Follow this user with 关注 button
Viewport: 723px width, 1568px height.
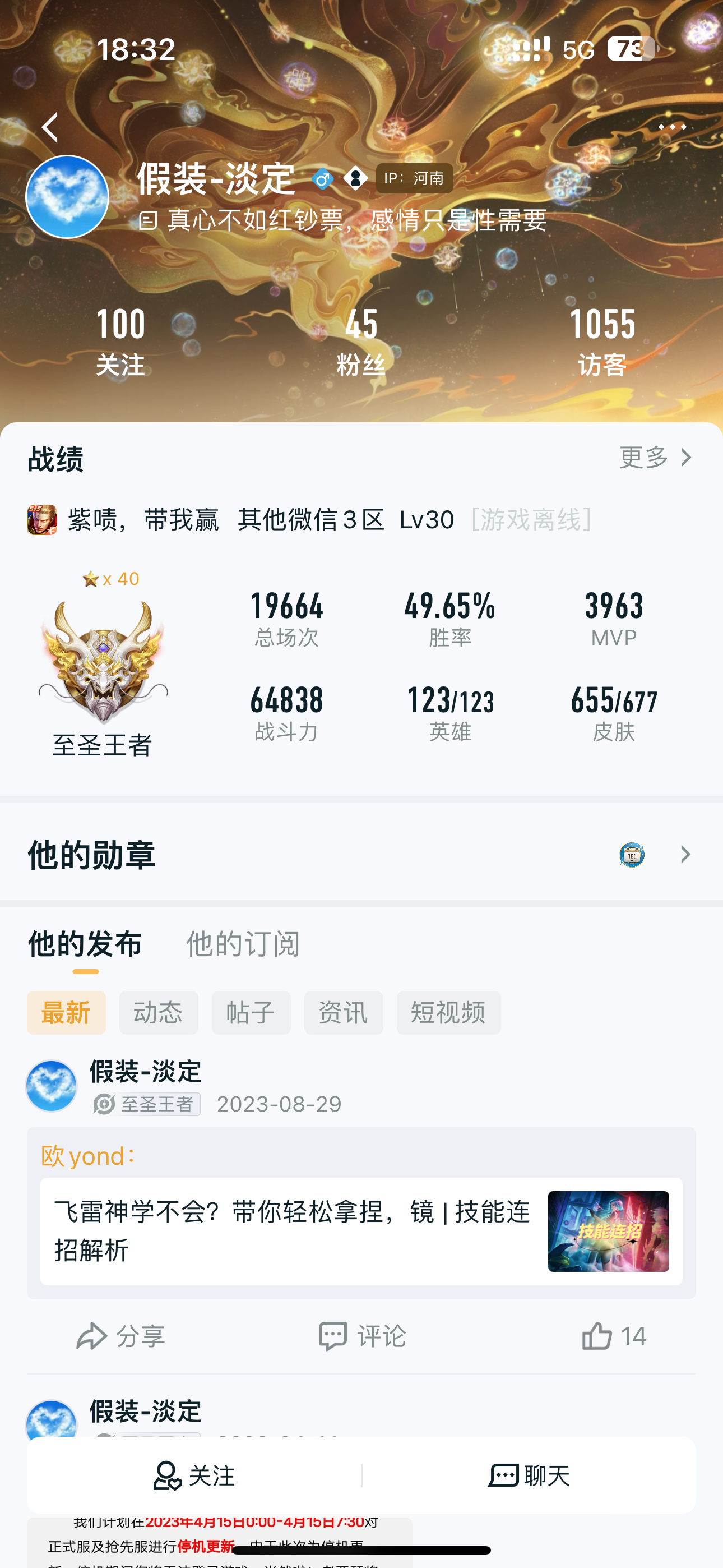[x=193, y=1475]
